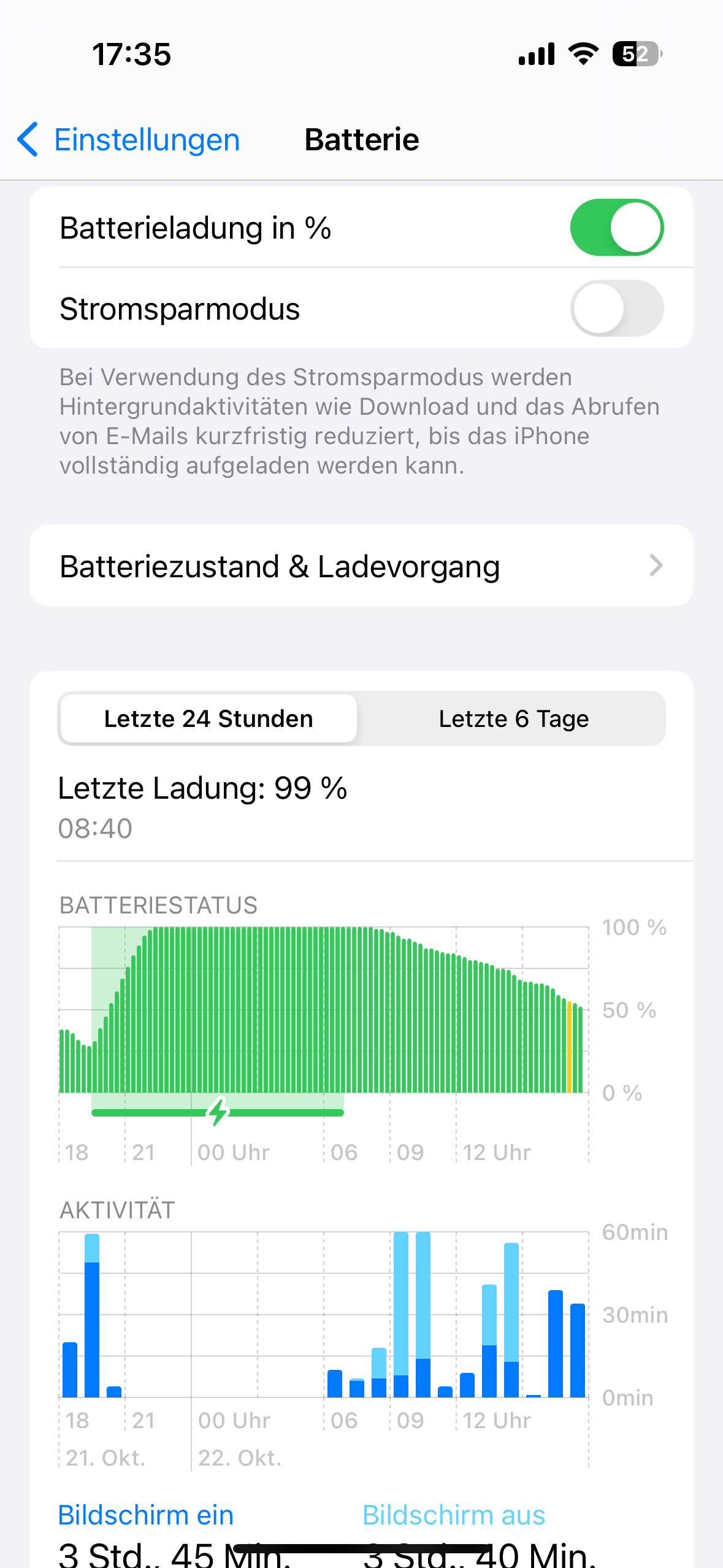The height and width of the screenshot is (1568, 723).
Task: Switch to Letzte 6 Tage
Action: [x=513, y=718]
